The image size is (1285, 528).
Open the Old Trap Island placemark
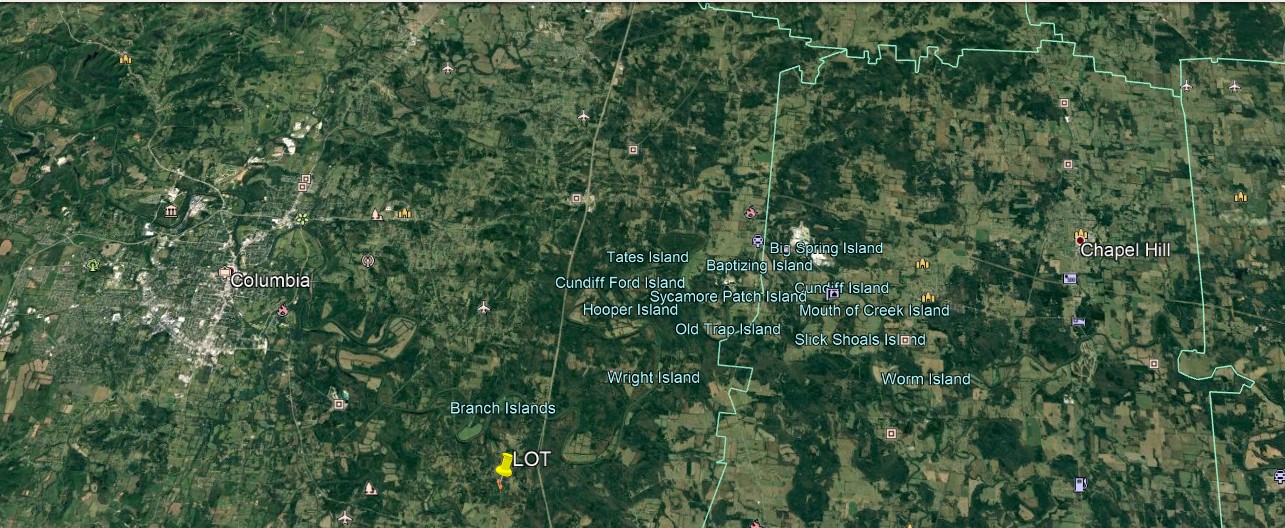click(727, 329)
